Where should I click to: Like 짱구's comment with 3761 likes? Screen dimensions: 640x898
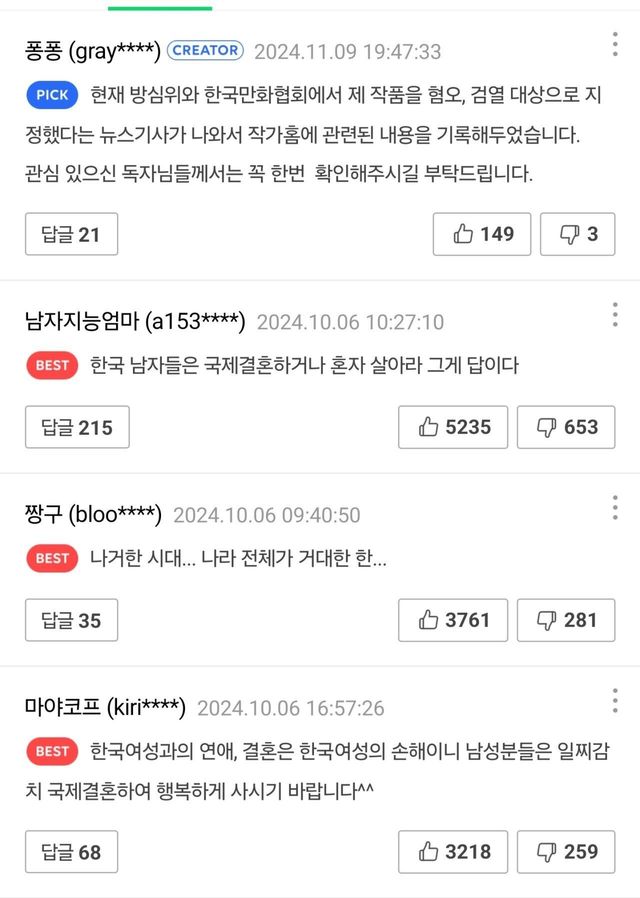pos(453,621)
